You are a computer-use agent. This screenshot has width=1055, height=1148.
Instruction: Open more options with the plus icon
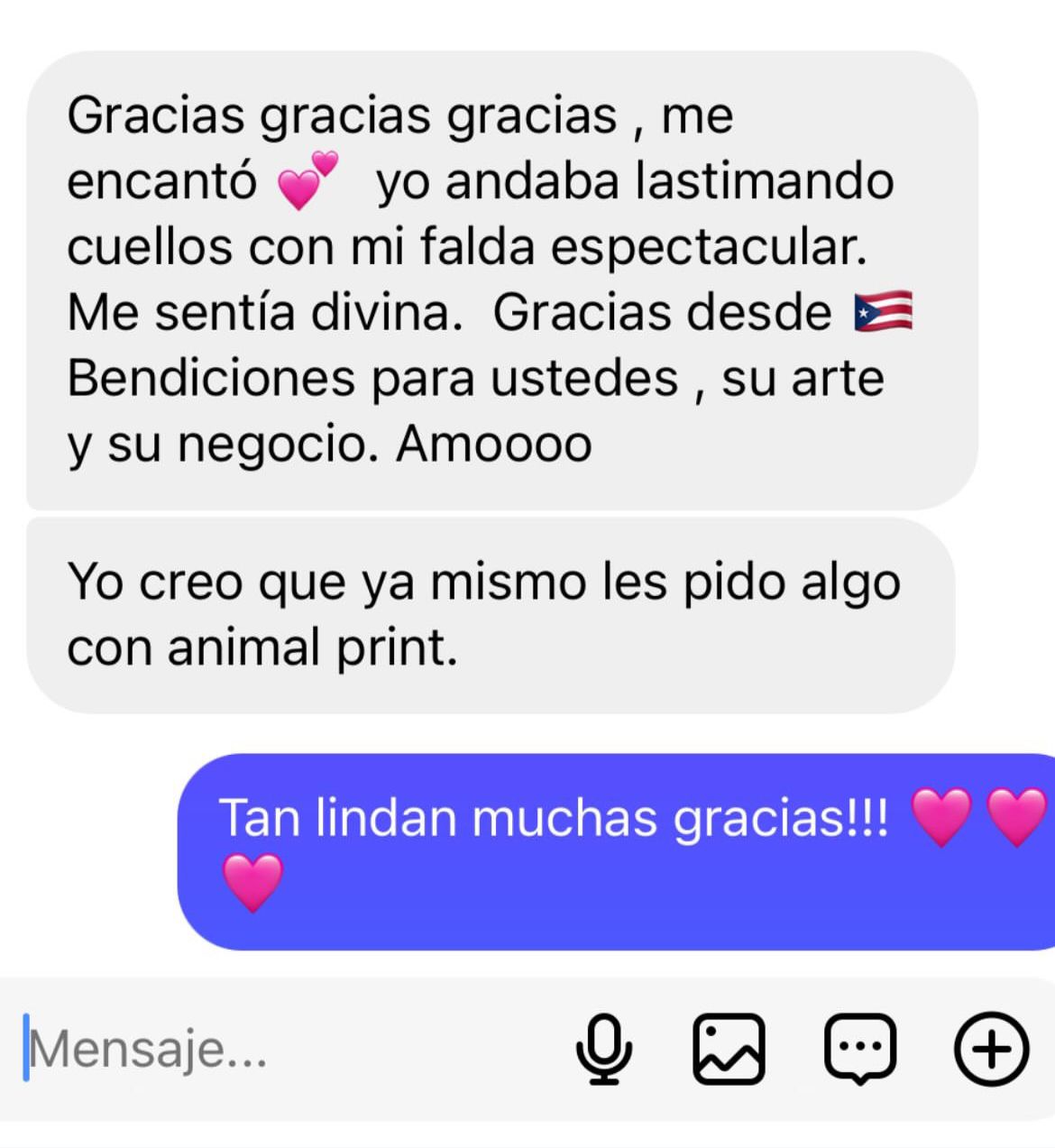pyautogui.click(x=991, y=1049)
